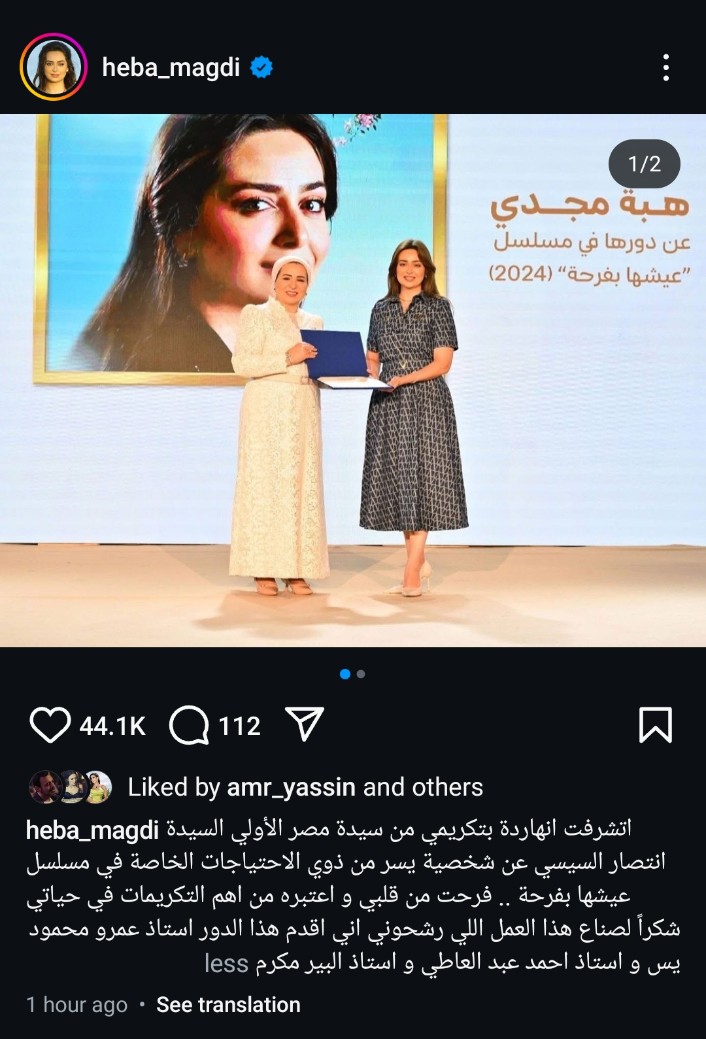Save this post with the bookmark icon
The height and width of the screenshot is (1039, 706).
click(x=655, y=725)
